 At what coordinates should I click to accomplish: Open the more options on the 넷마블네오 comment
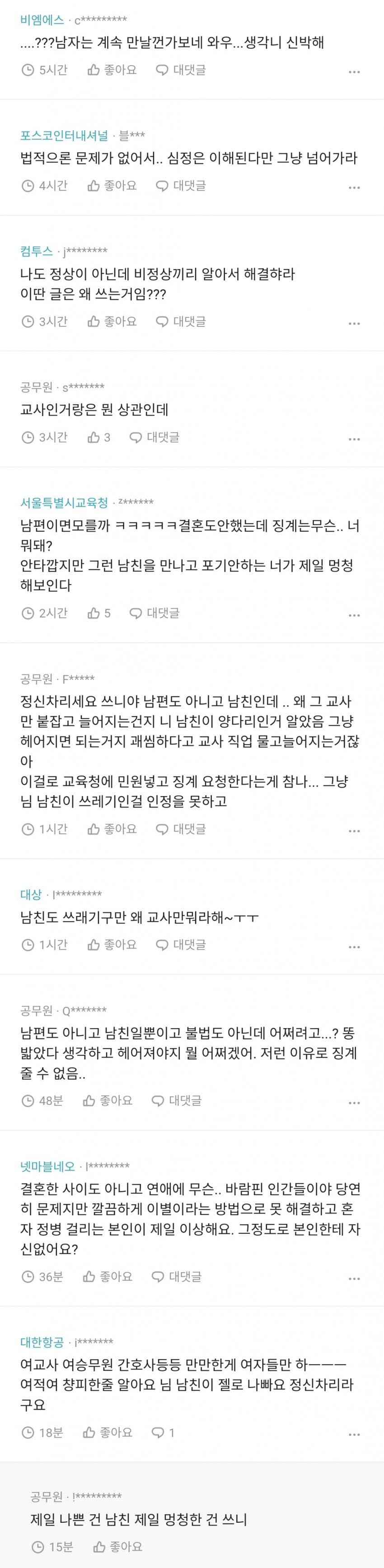354,1278
